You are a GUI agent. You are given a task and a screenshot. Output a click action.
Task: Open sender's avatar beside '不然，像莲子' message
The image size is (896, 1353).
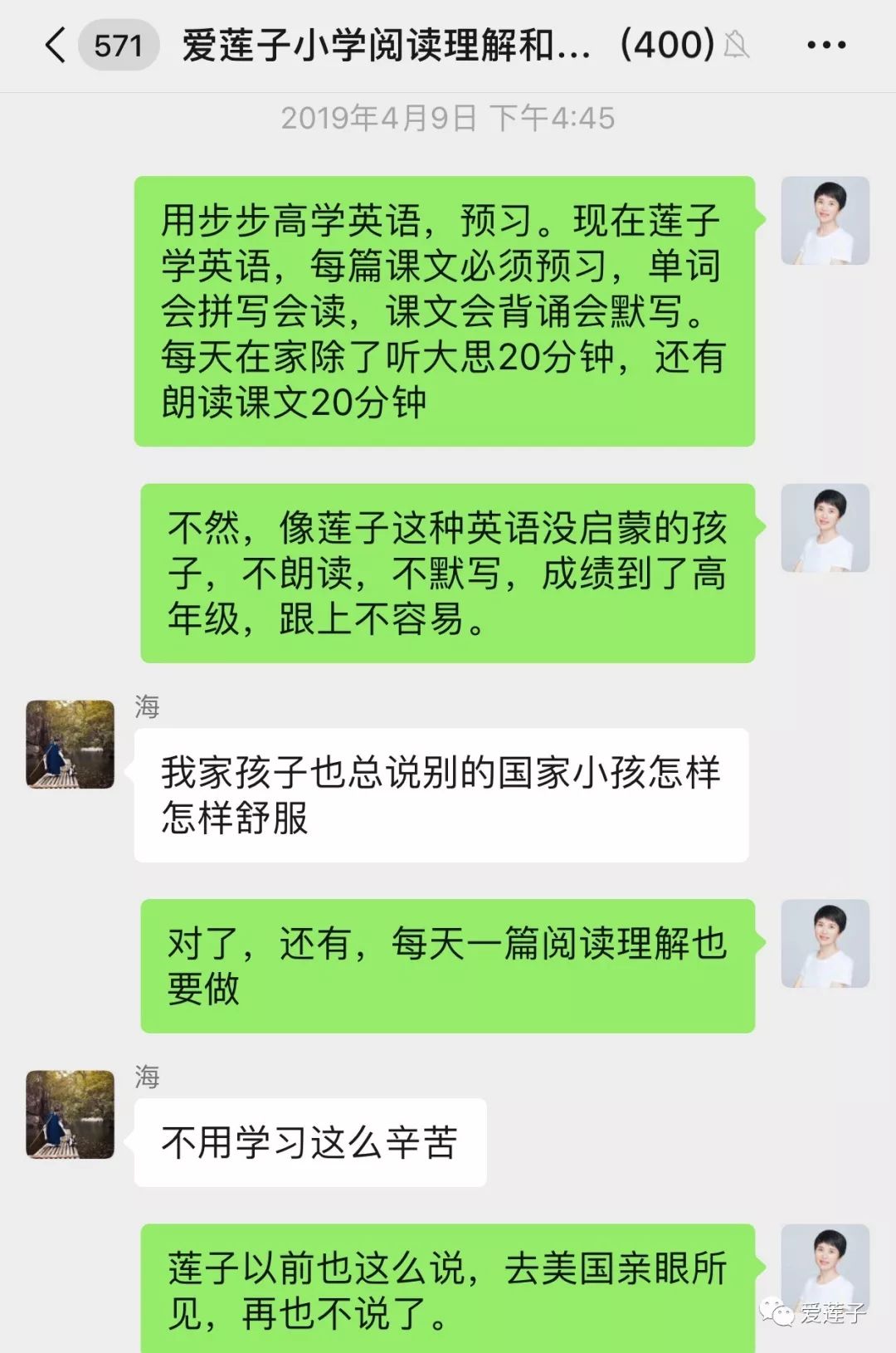tap(825, 529)
